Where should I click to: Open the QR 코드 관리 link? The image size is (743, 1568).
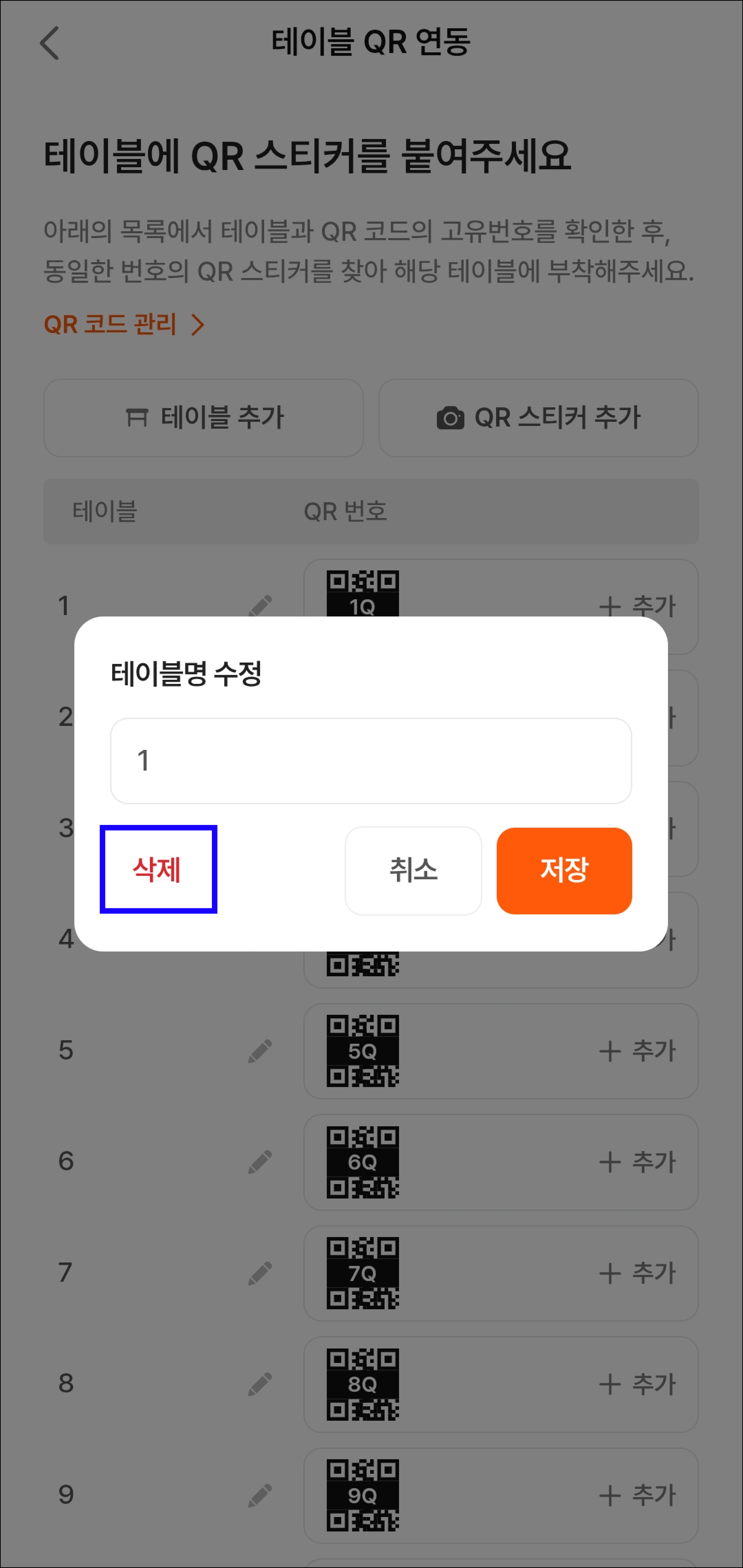coord(124,324)
